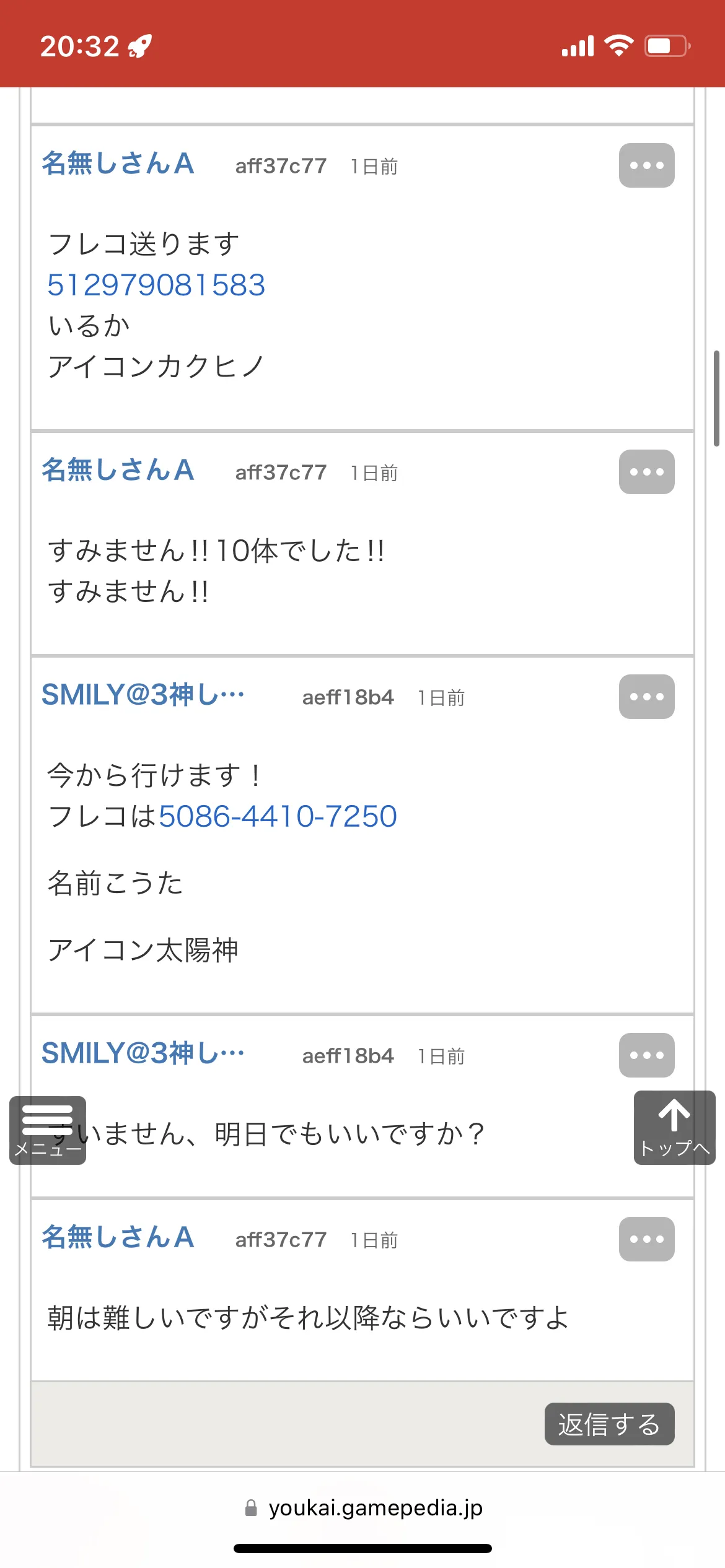Screen dimensions: 725x1568
Task: Open options menu on the 明日でもいいですか comment
Action: point(646,1055)
